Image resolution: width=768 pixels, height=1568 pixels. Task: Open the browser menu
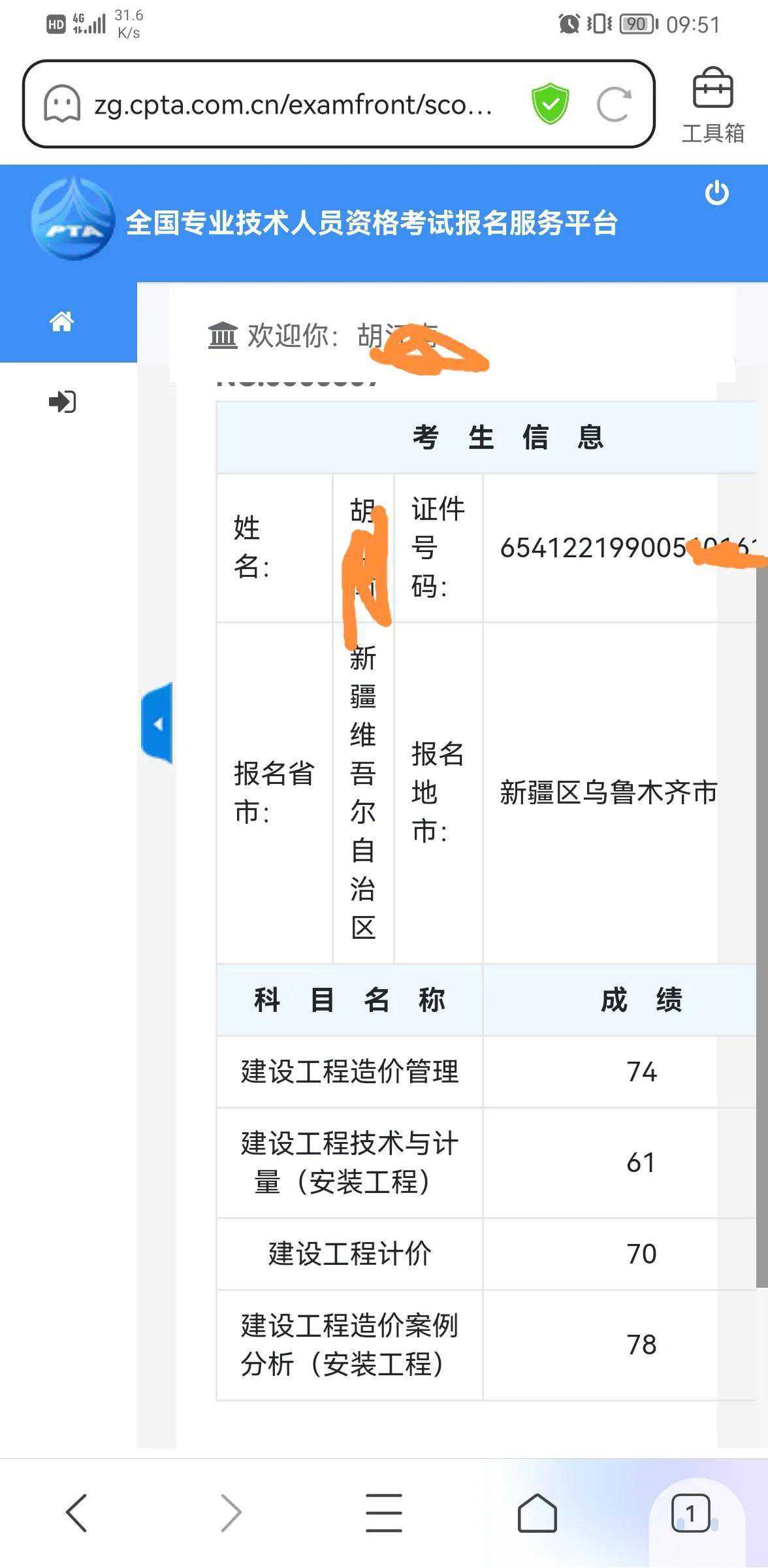click(x=384, y=1512)
